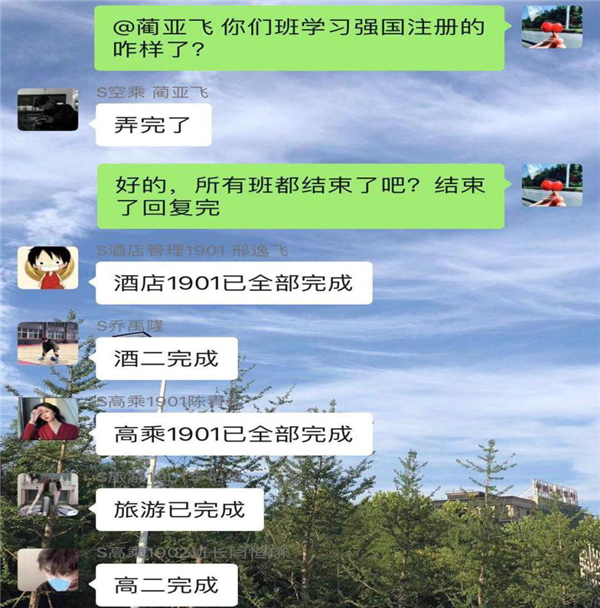Open own avatar beside the 学习强国注册 message
Image resolution: width=600 pixels, height=608 pixels.
coord(552,26)
